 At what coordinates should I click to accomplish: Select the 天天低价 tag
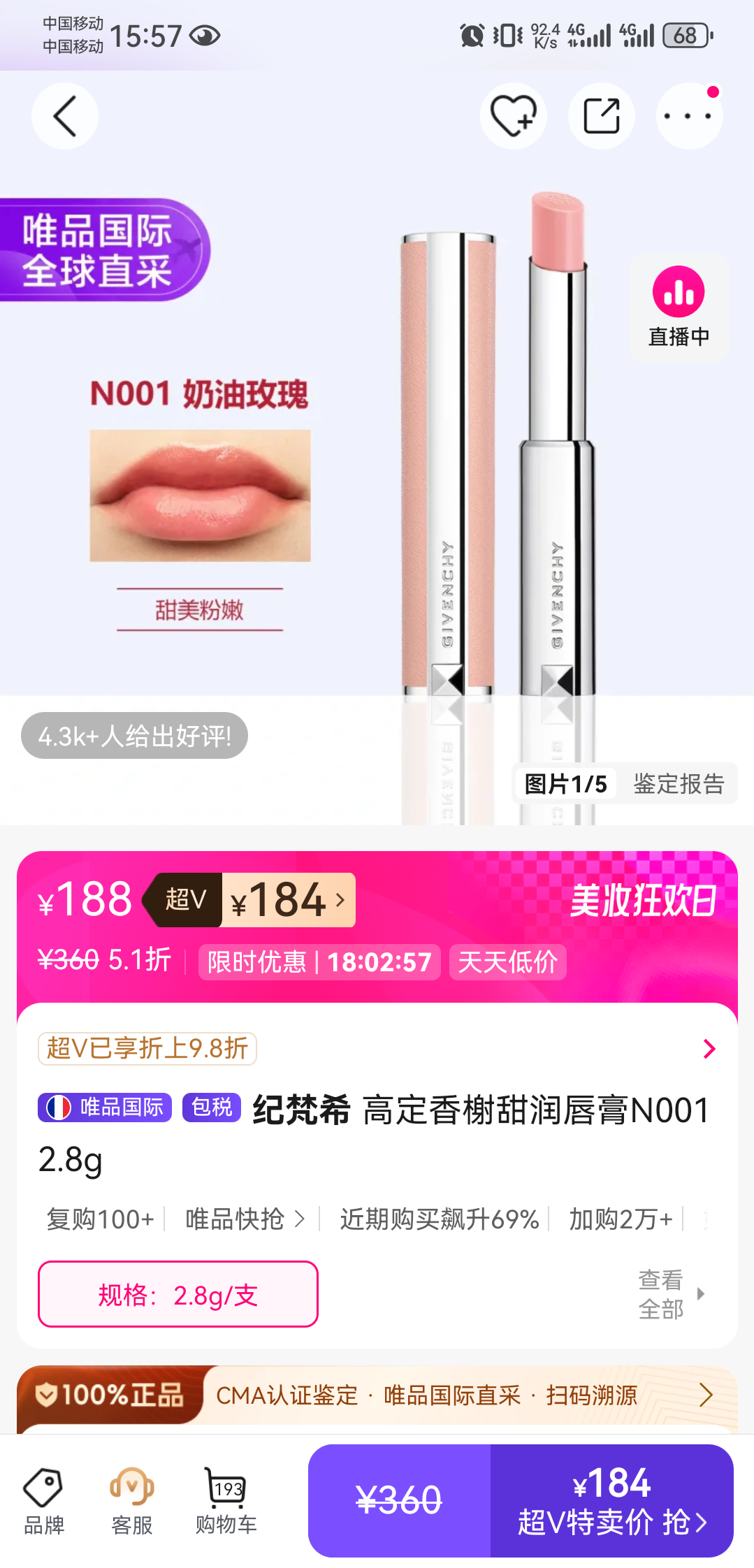(x=508, y=961)
